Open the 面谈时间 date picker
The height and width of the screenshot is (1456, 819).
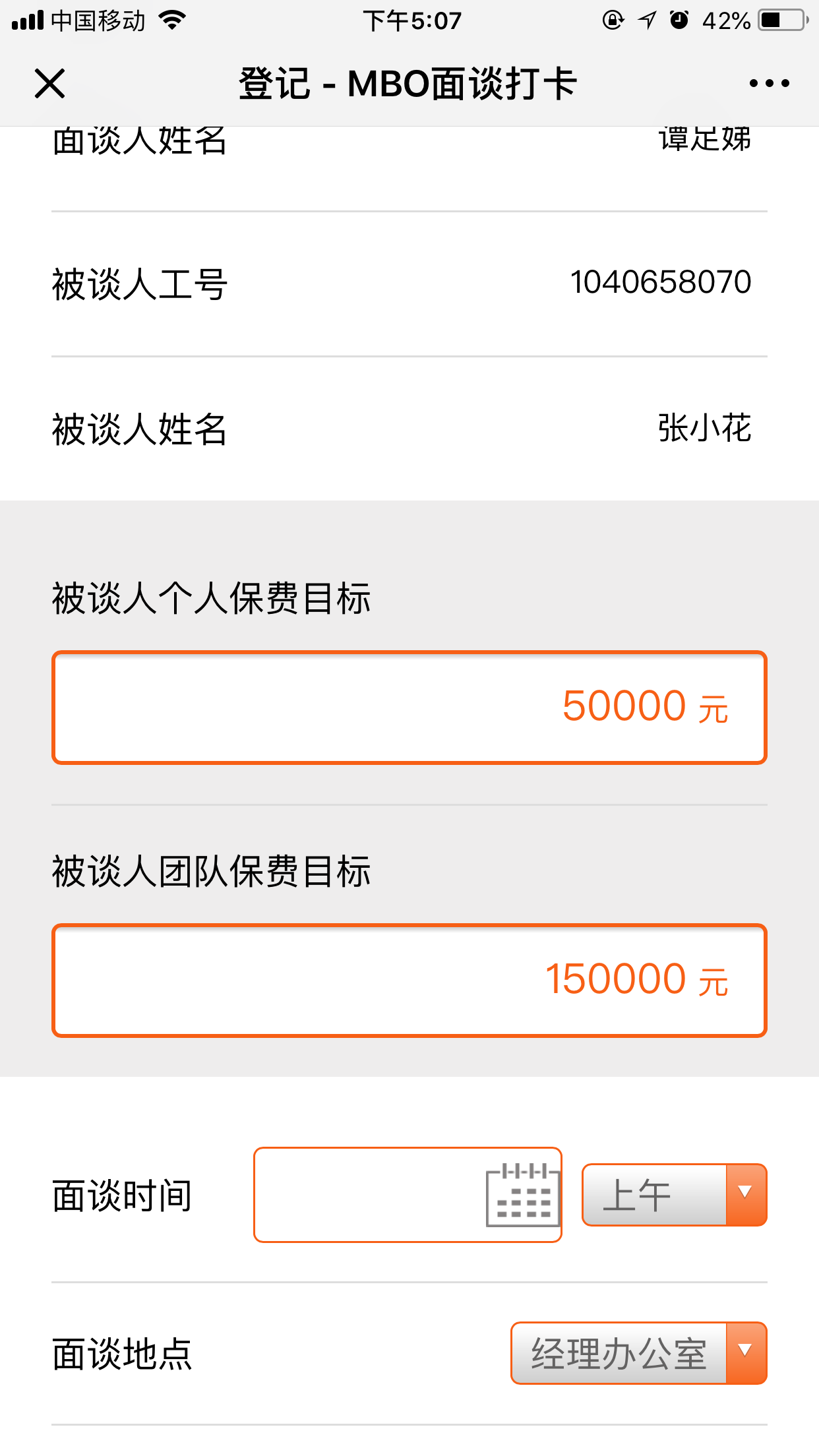pos(408,1195)
